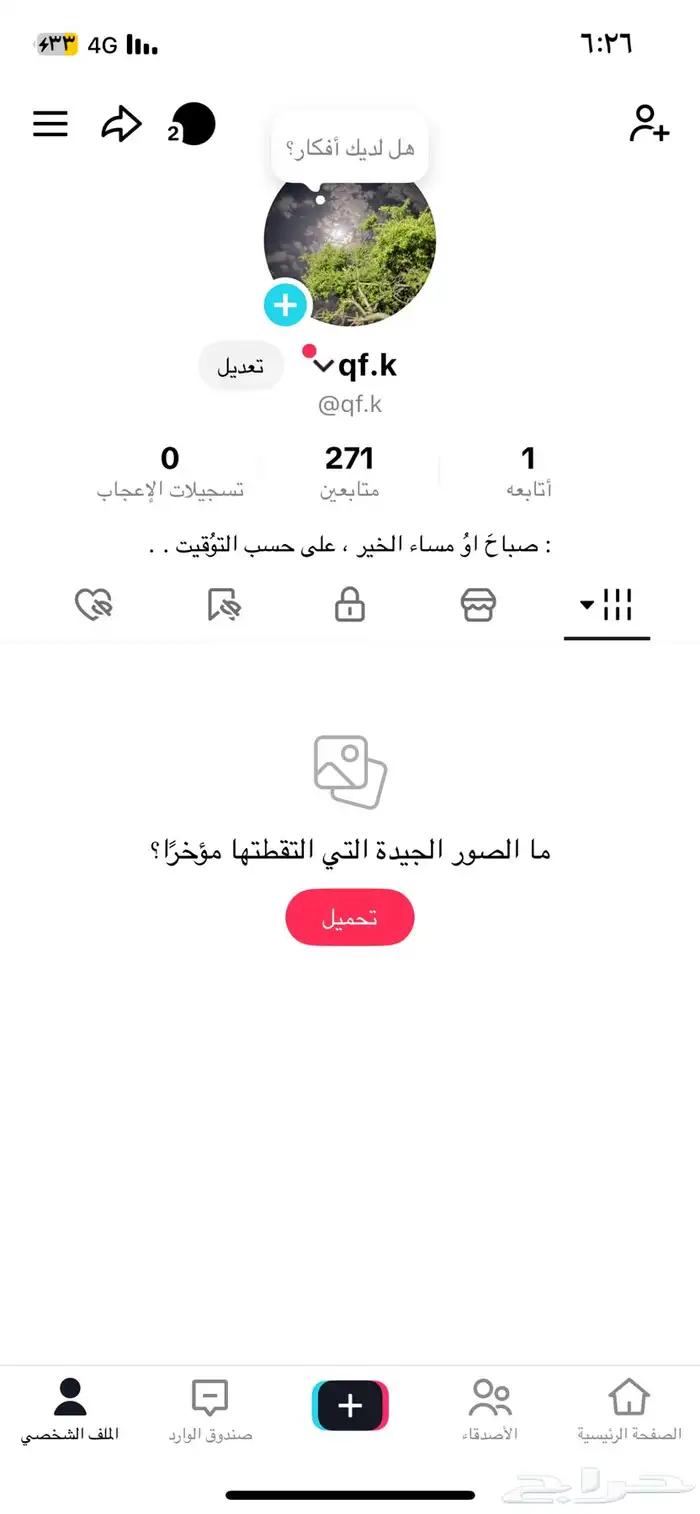Tap the هل لديك أفكار؟ thought bubble
700x1514 pixels.
(x=349, y=148)
